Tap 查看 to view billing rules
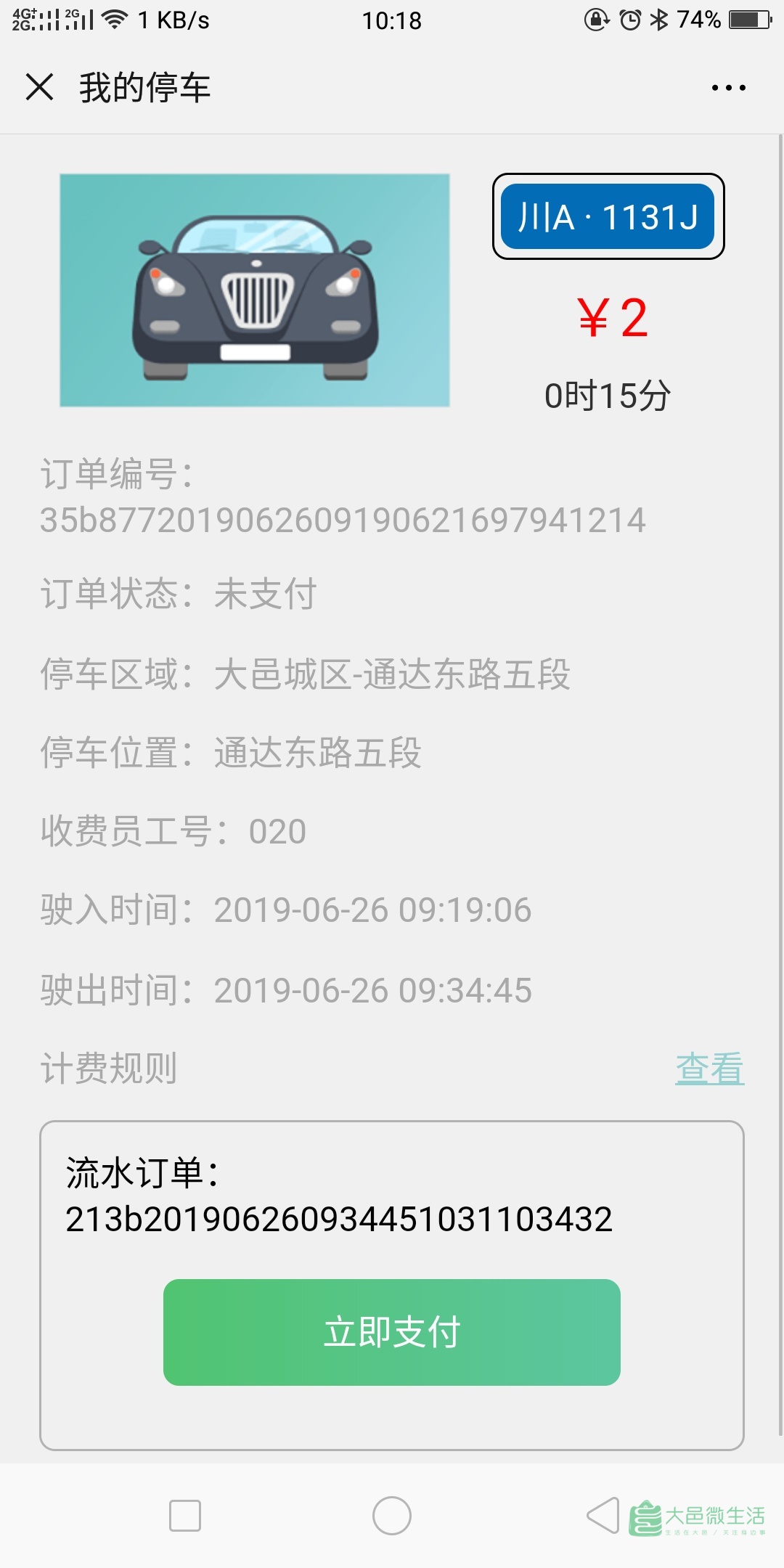The height and width of the screenshot is (1568, 784). click(709, 1069)
